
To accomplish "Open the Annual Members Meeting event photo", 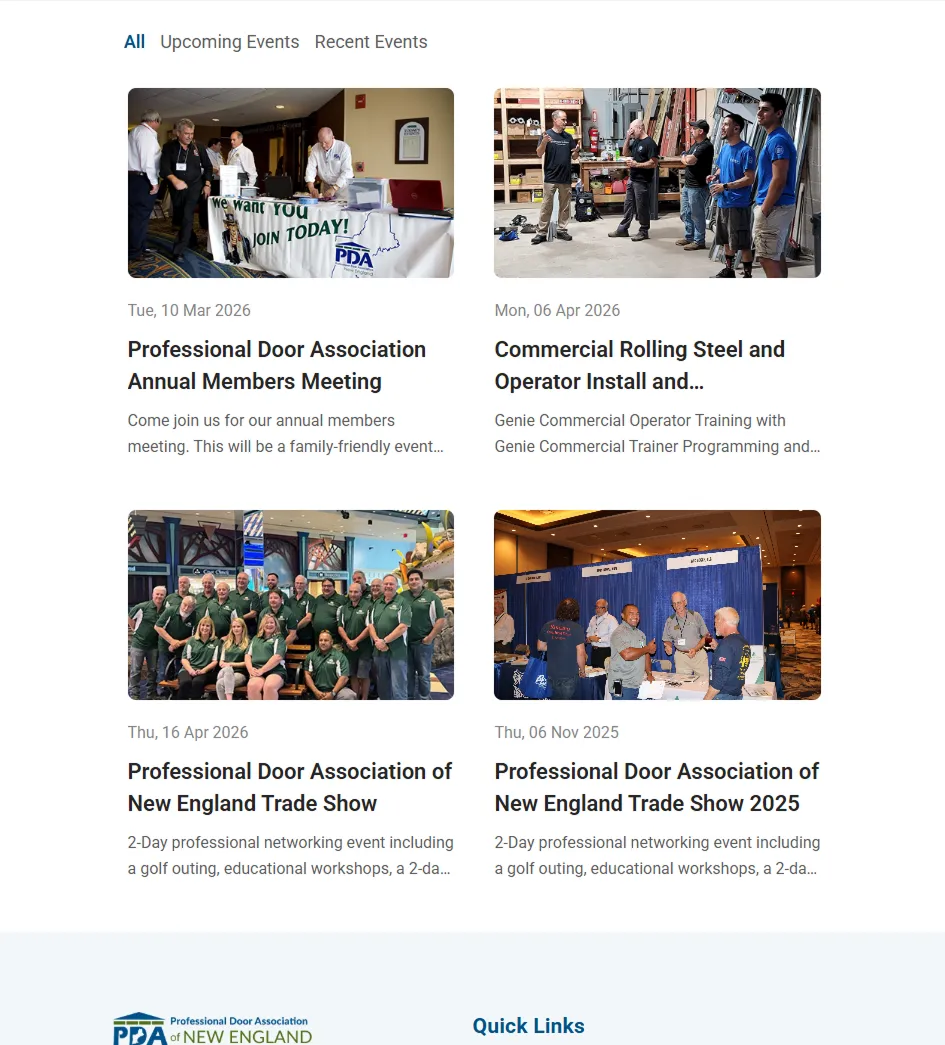I will [291, 183].
